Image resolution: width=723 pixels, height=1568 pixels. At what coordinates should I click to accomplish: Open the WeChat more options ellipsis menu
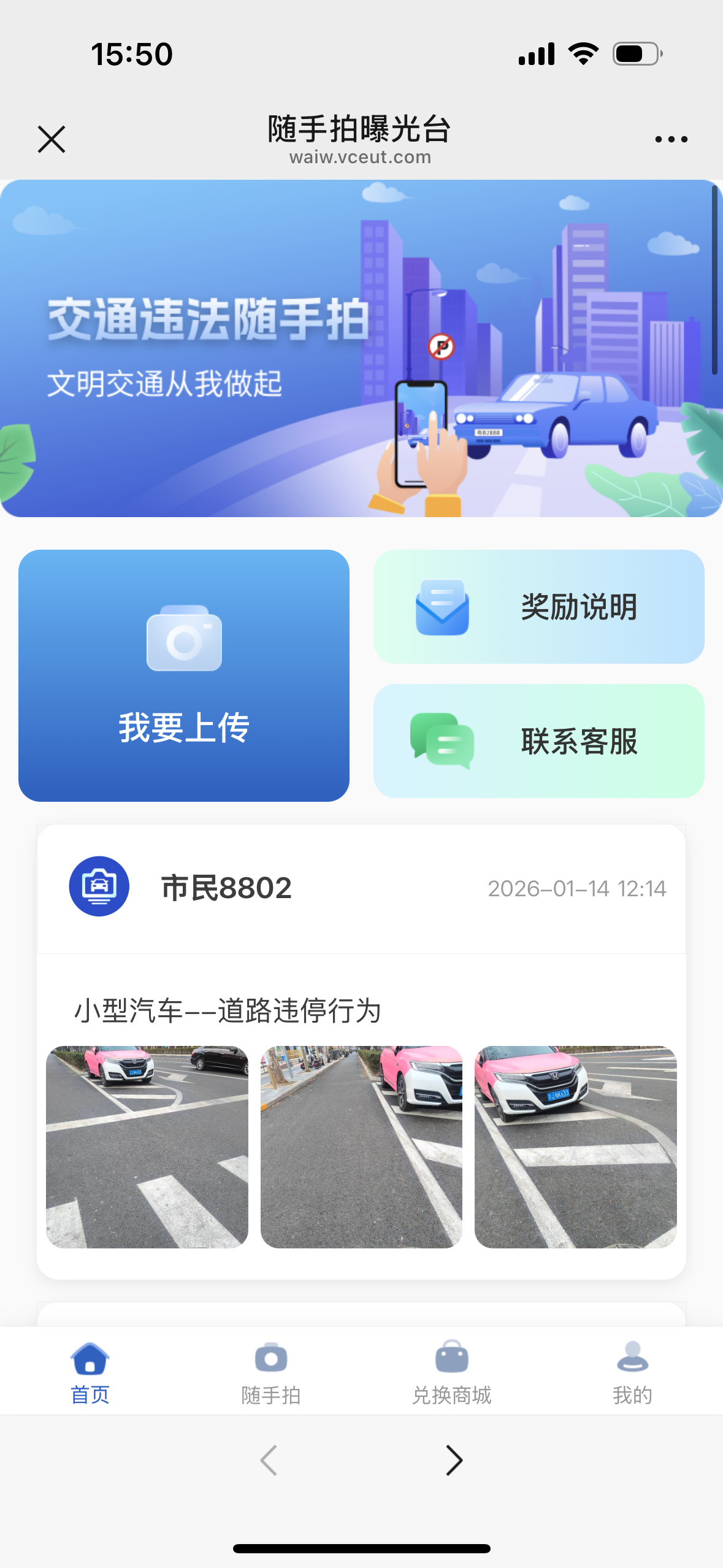tap(670, 137)
